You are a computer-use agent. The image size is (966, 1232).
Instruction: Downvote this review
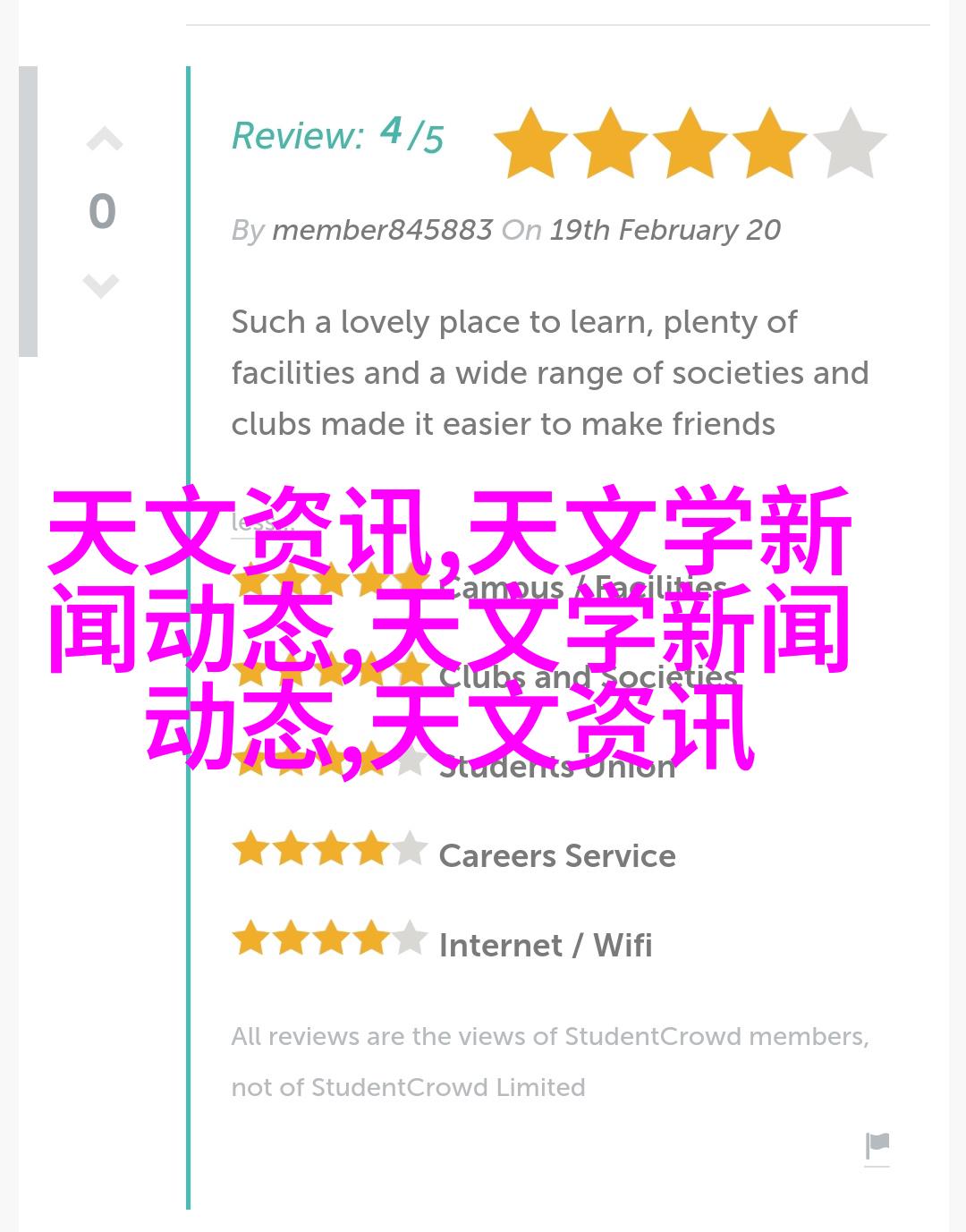coord(101,285)
